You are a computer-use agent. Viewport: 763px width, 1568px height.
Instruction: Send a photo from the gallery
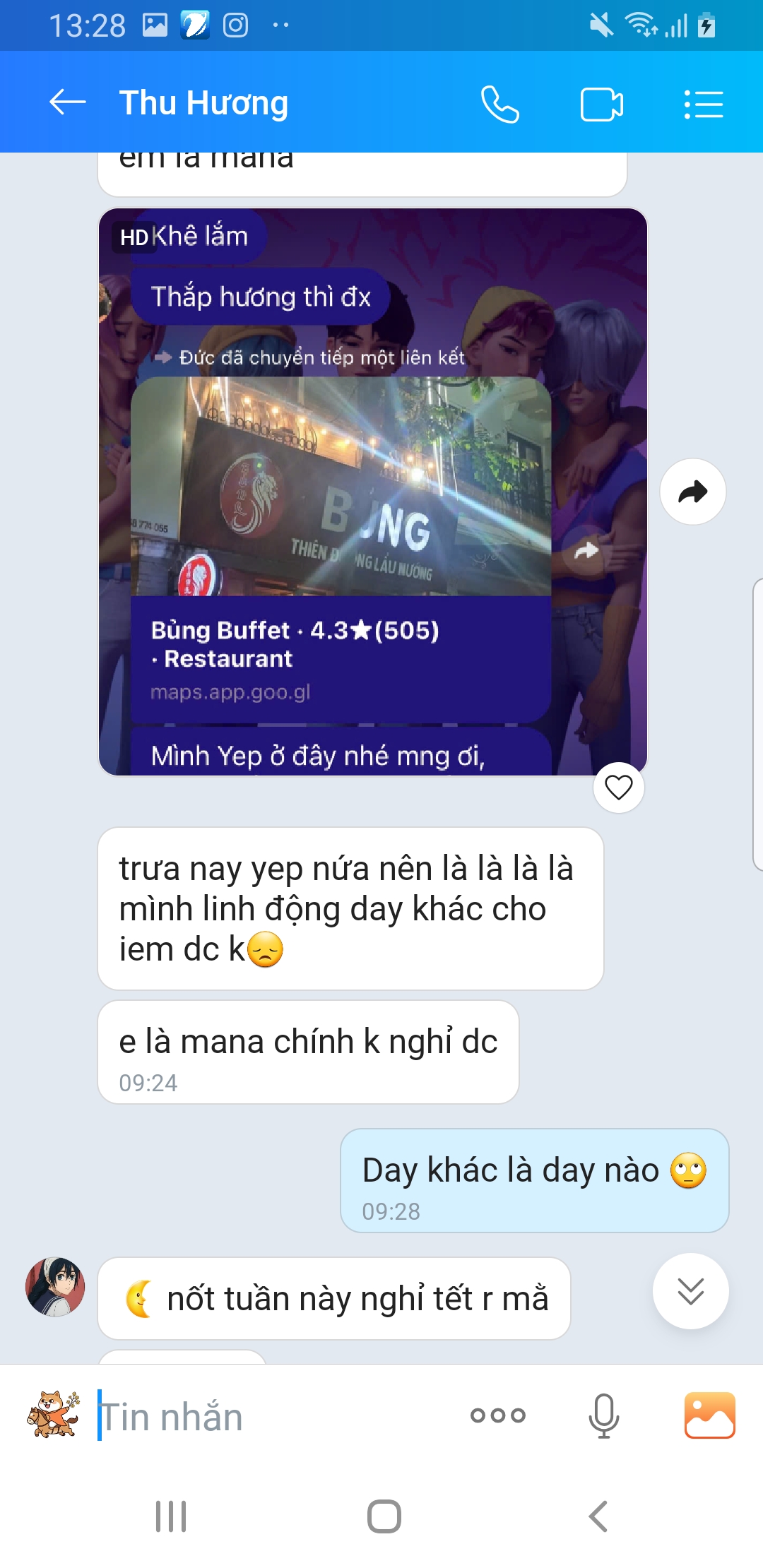709,1415
